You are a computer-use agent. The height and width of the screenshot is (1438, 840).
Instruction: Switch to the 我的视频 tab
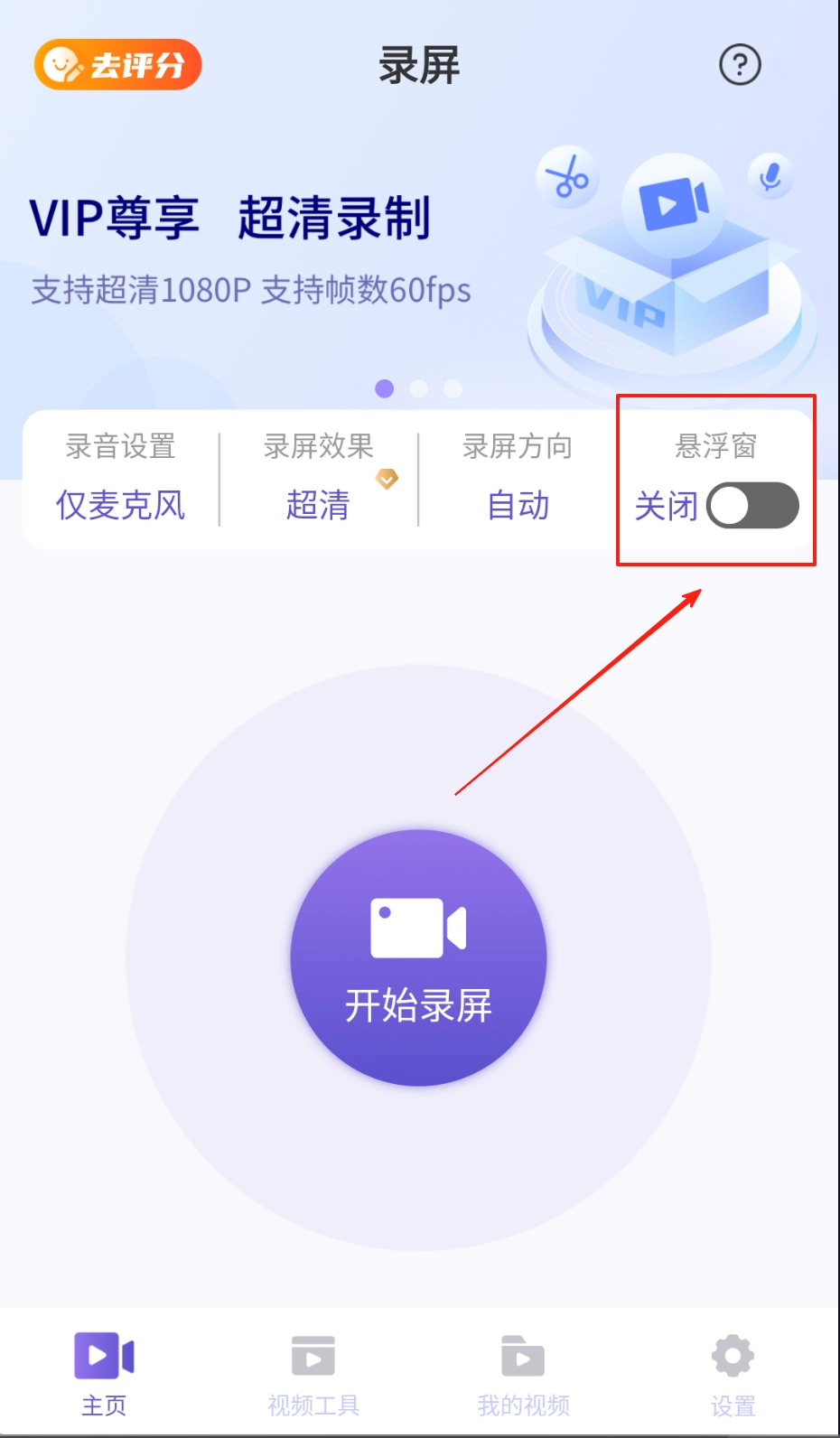coord(523,1375)
